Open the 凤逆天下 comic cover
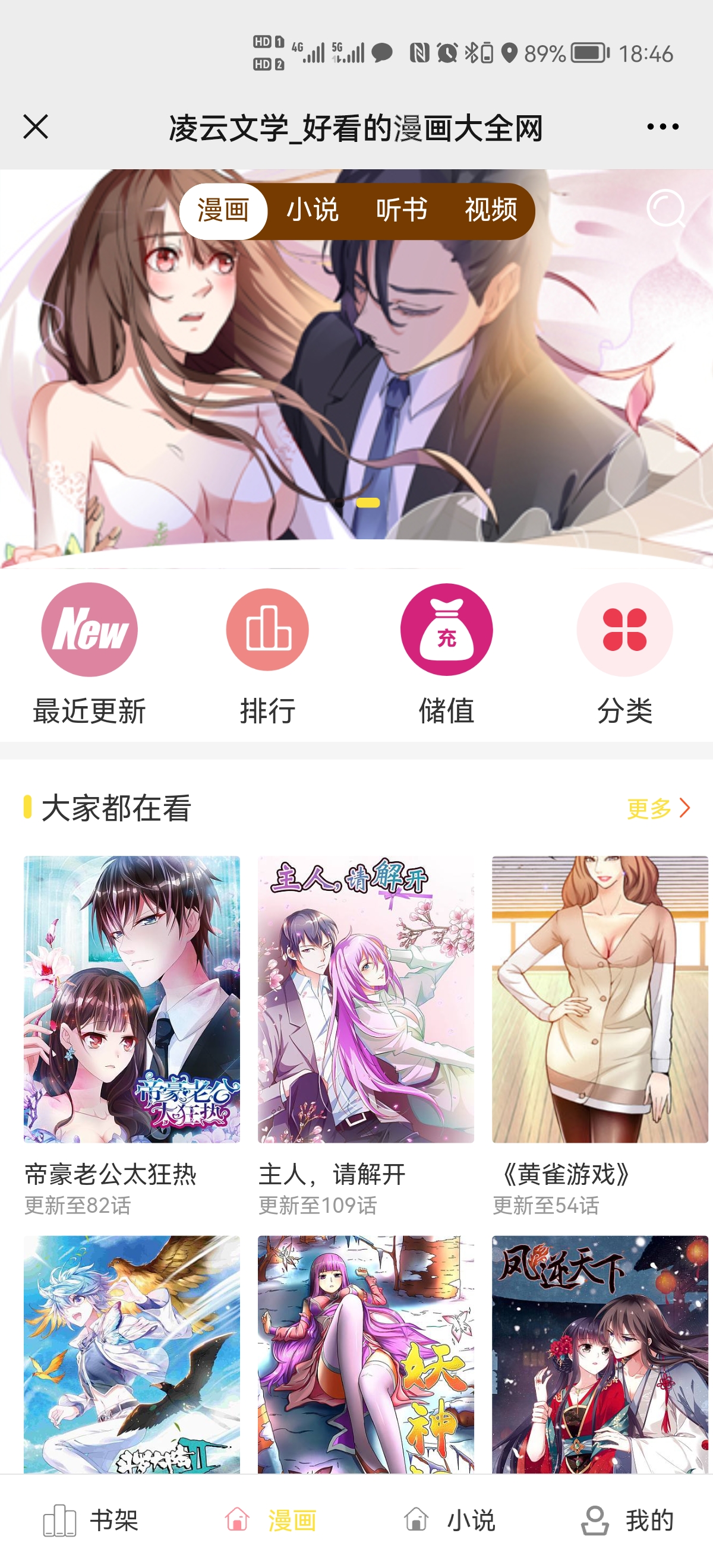 (x=600, y=1354)
